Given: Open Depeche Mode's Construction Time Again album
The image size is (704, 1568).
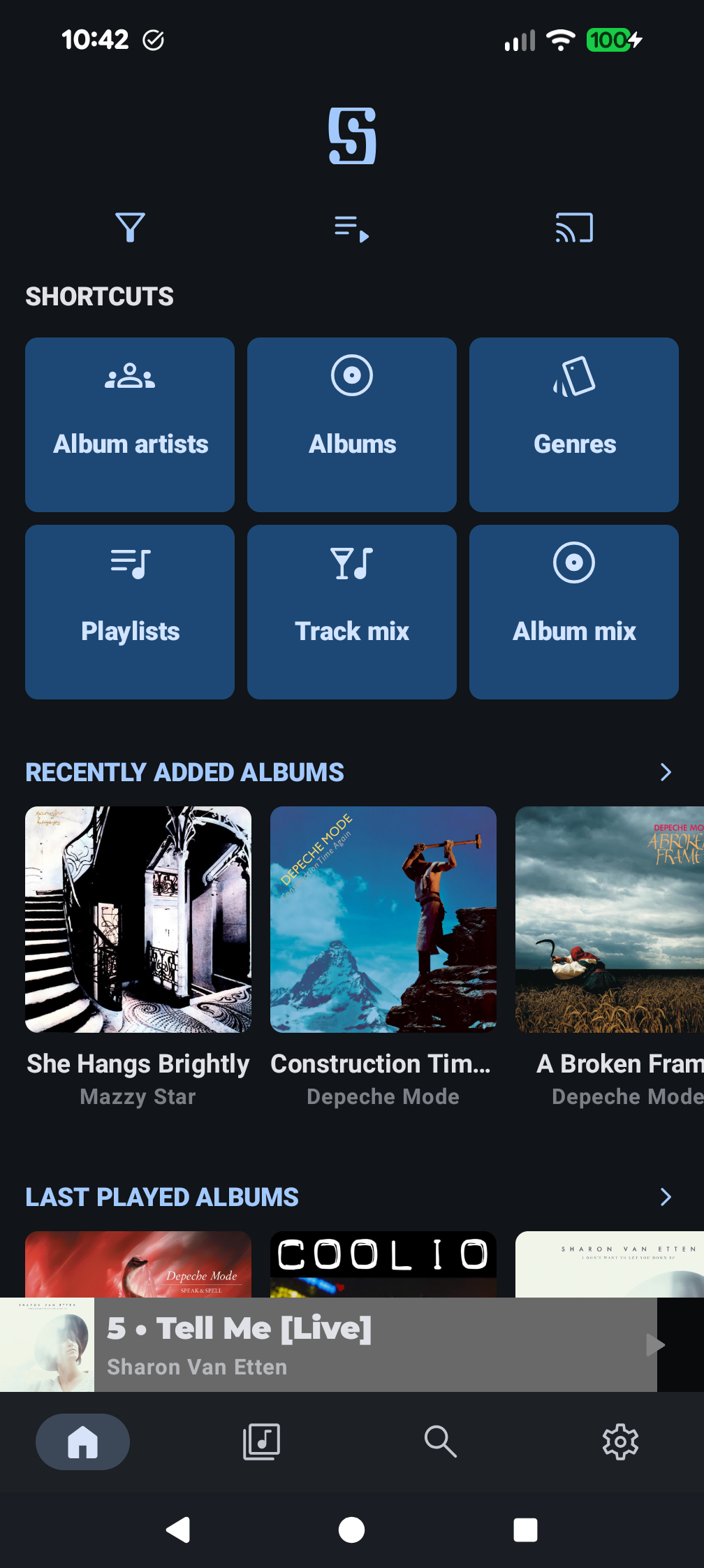Looking at the screenshot, I should coord(383,920).
